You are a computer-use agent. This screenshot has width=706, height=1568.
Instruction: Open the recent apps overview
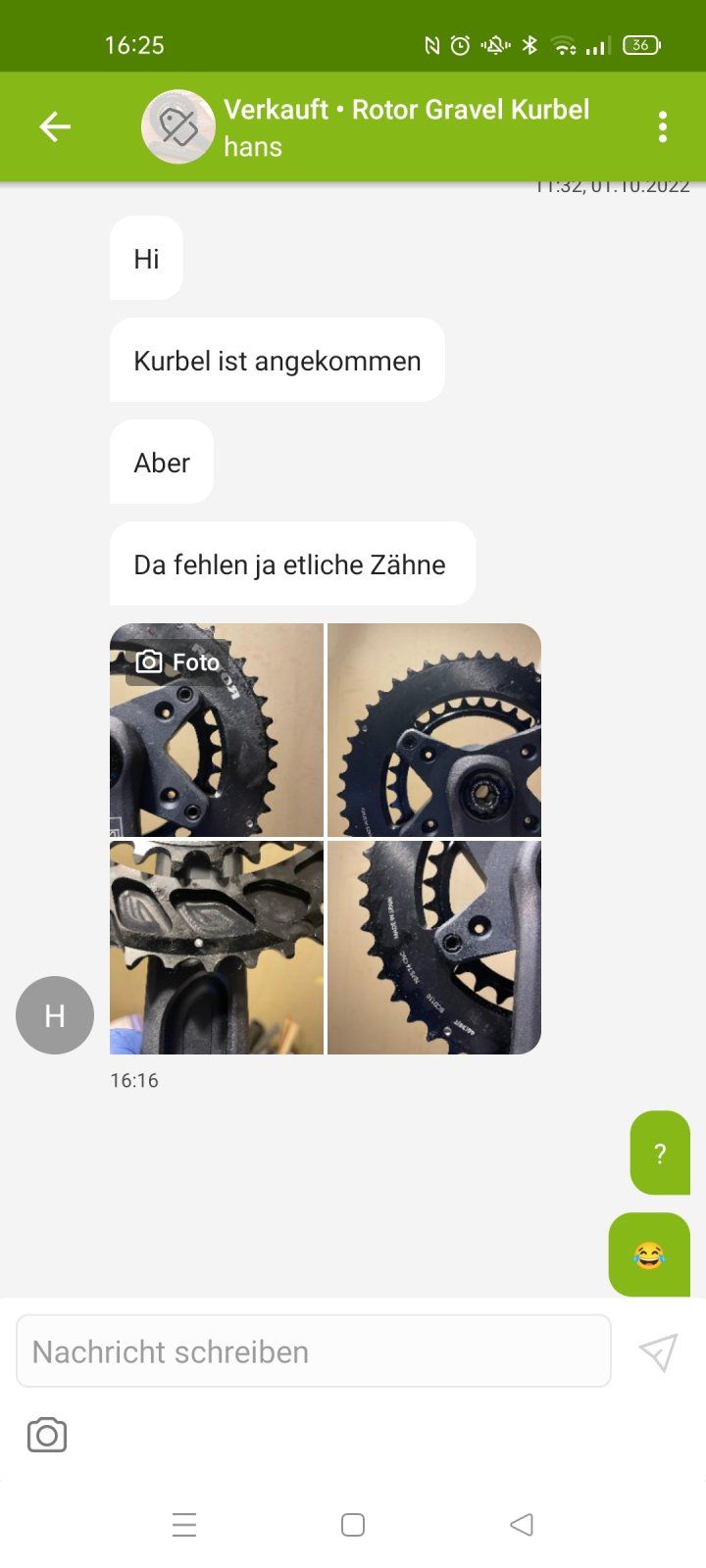point(184,1525)
